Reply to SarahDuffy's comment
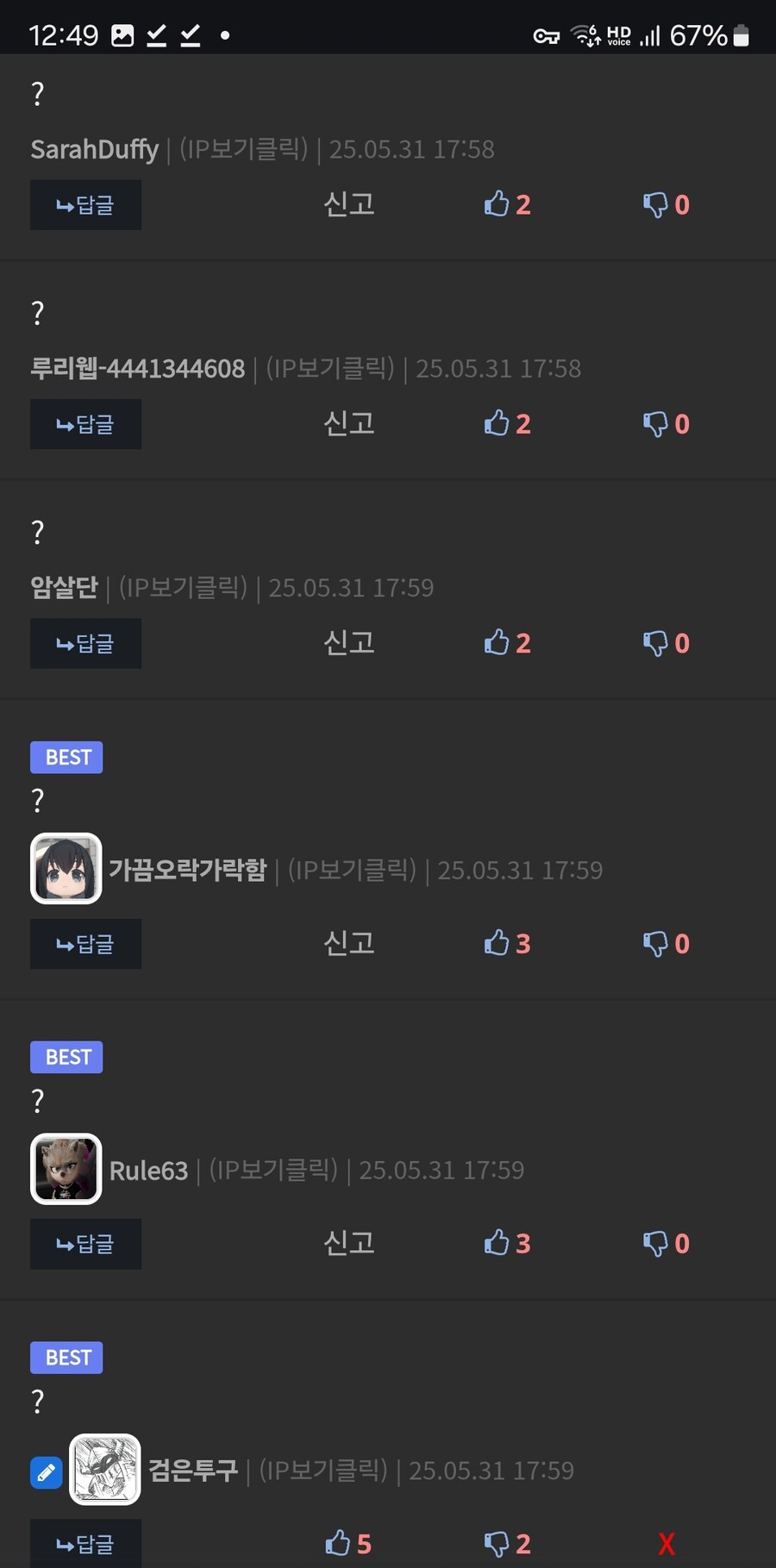 (85, 205)
